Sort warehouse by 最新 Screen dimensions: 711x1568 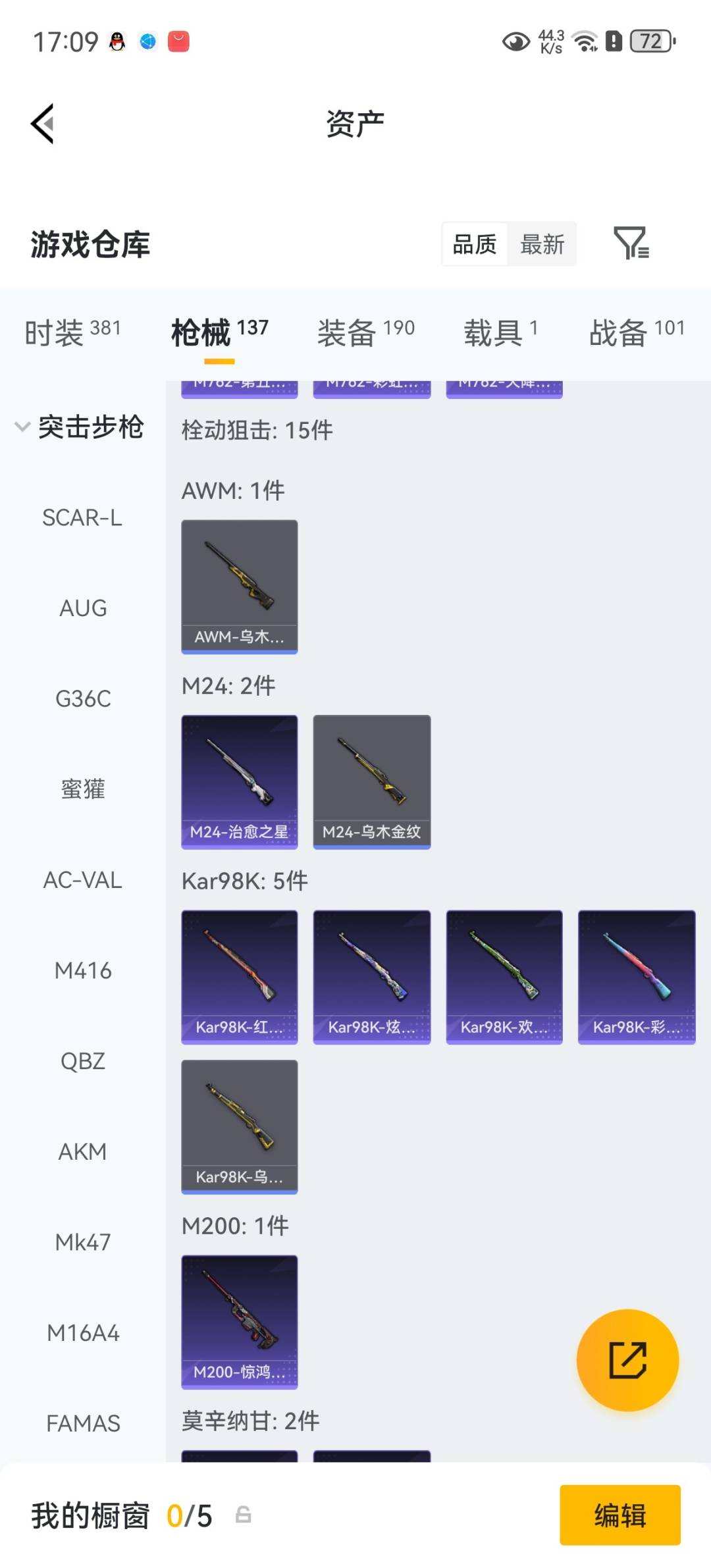point(542,244)
